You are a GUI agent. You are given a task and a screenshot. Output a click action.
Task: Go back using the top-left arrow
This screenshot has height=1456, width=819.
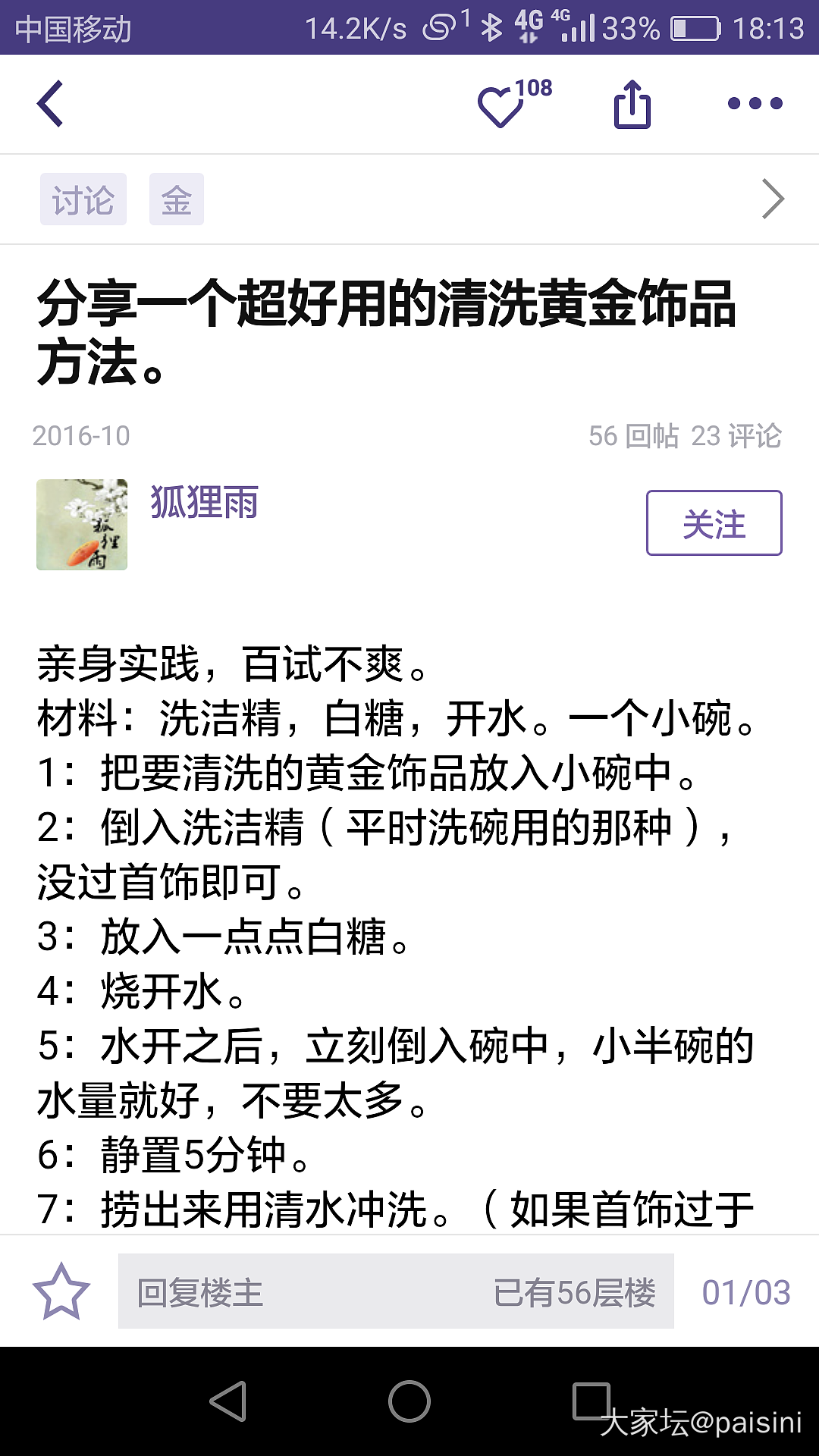pyautogui.click(x=50, y=104)
